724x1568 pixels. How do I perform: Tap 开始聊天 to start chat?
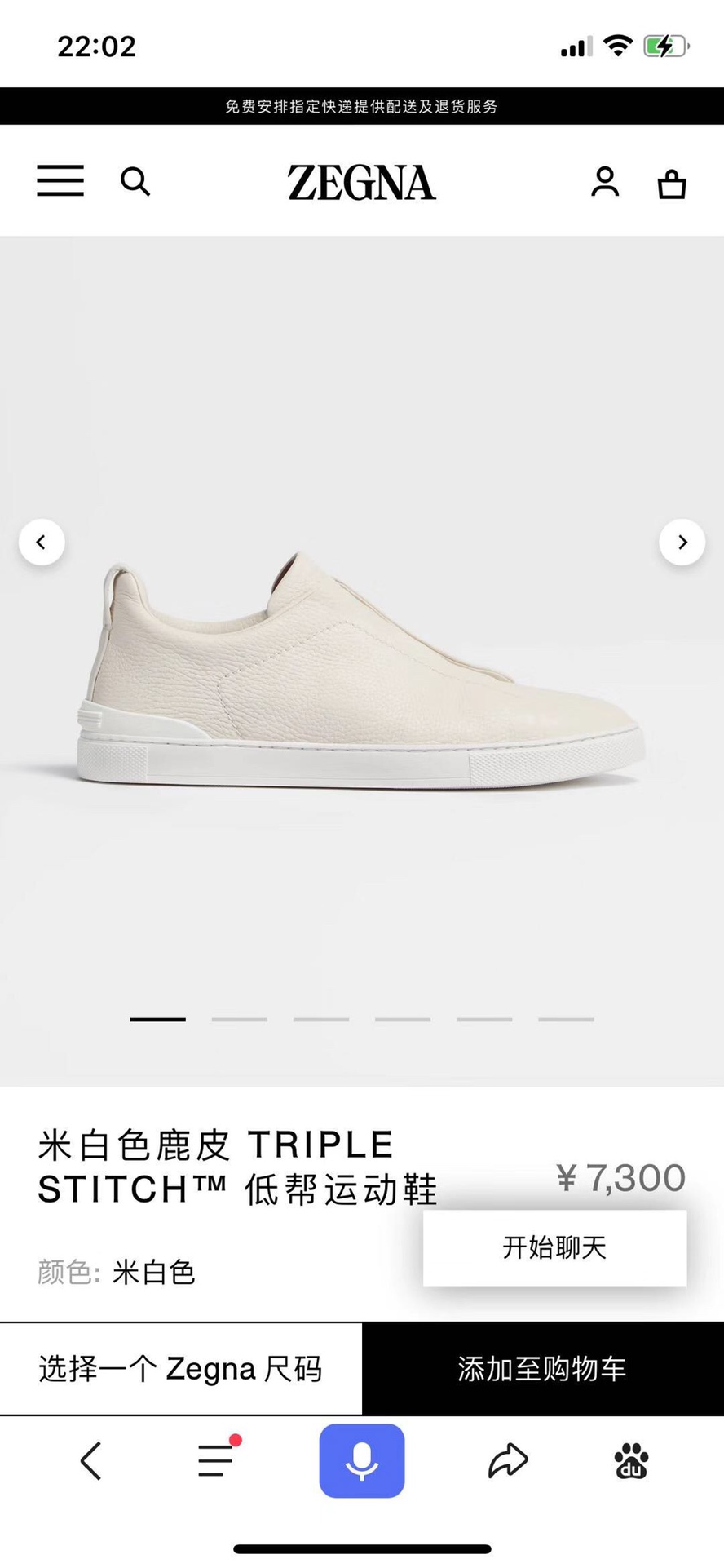554,1247
